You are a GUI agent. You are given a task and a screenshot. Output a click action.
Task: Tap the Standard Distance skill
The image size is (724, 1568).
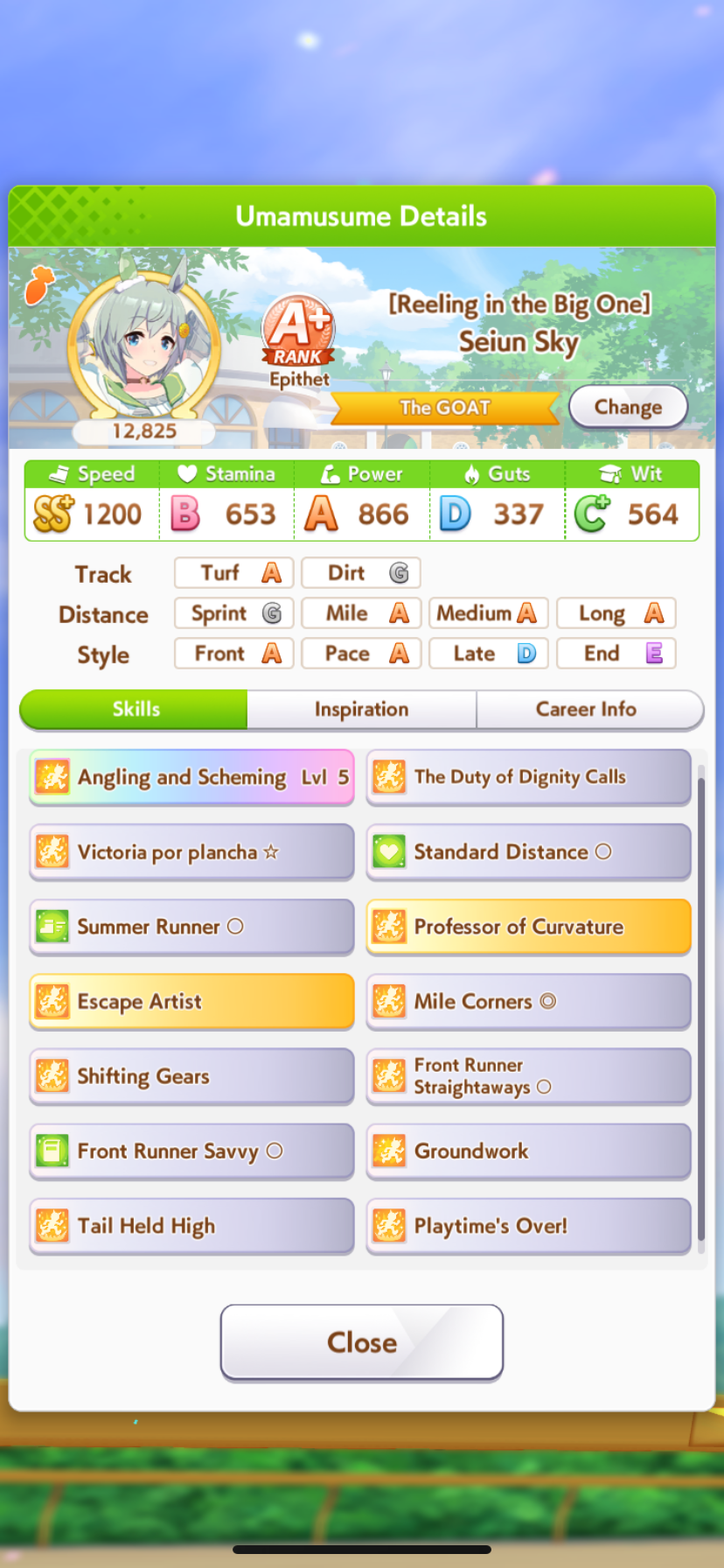click(528, 852)
